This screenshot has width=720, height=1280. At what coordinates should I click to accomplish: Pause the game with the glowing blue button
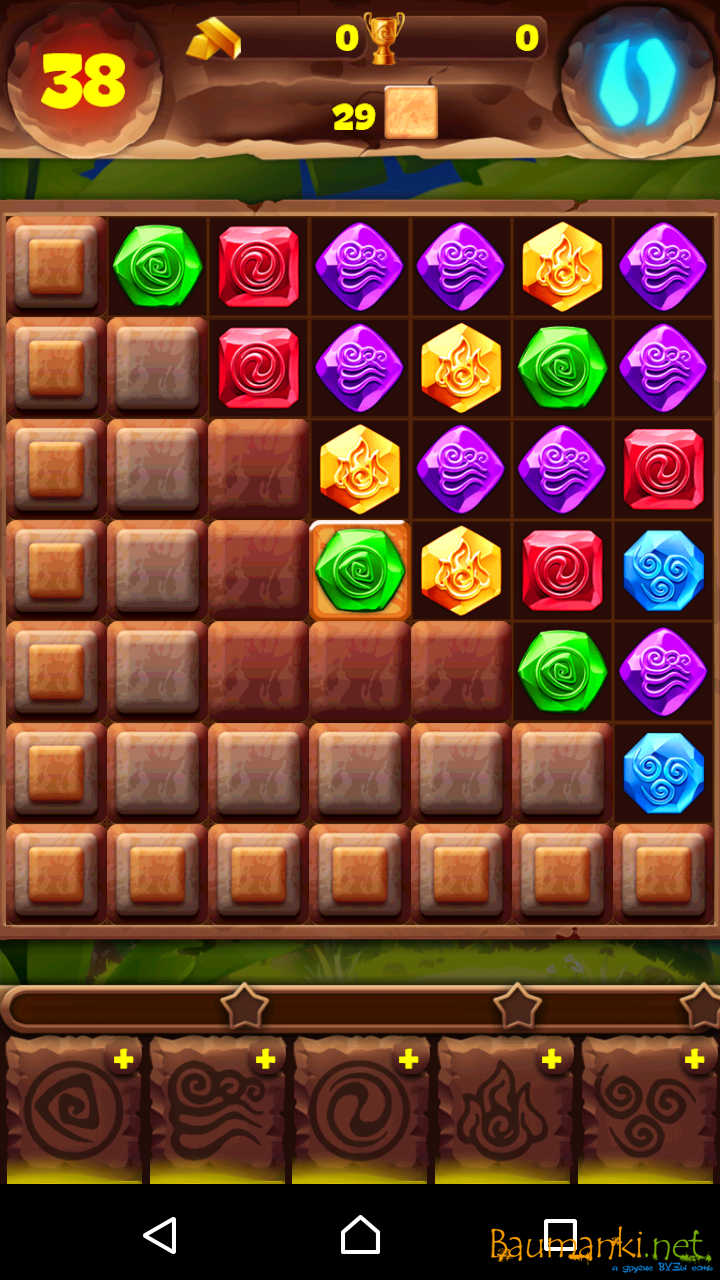(637, 79)
